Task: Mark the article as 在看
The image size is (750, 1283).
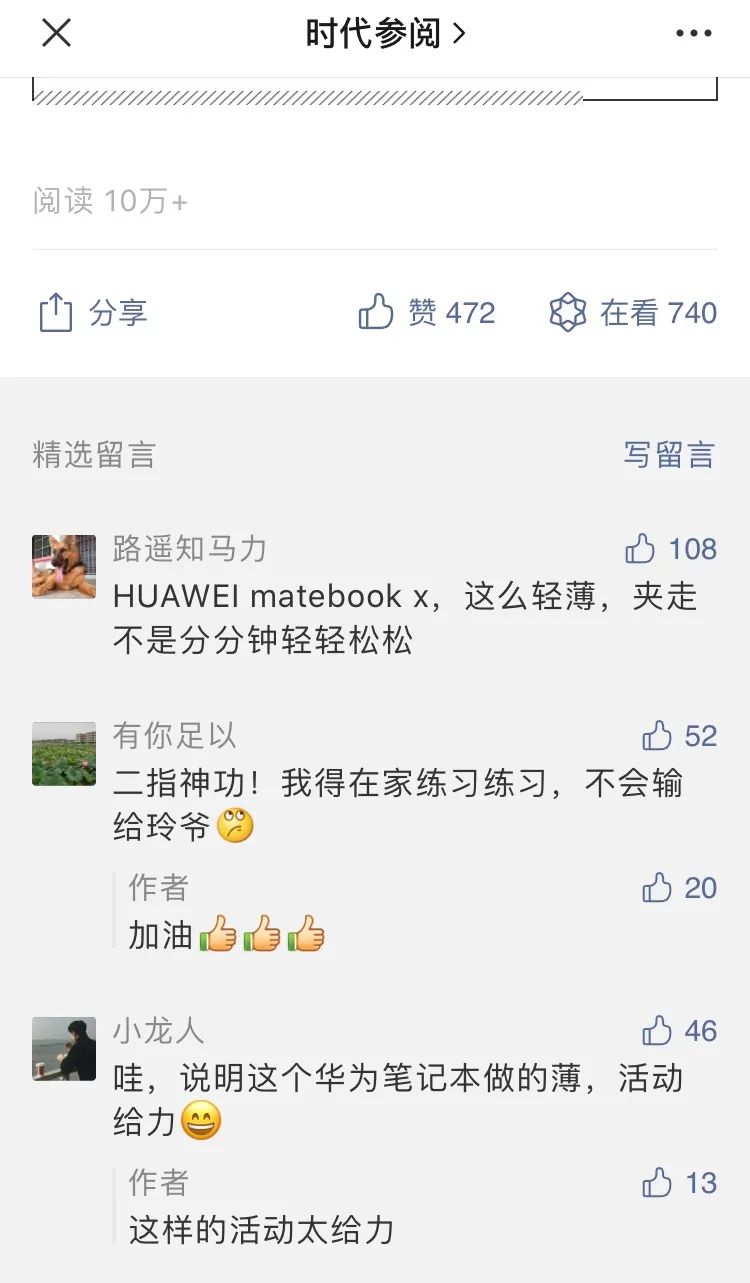Action: [633, 313]
